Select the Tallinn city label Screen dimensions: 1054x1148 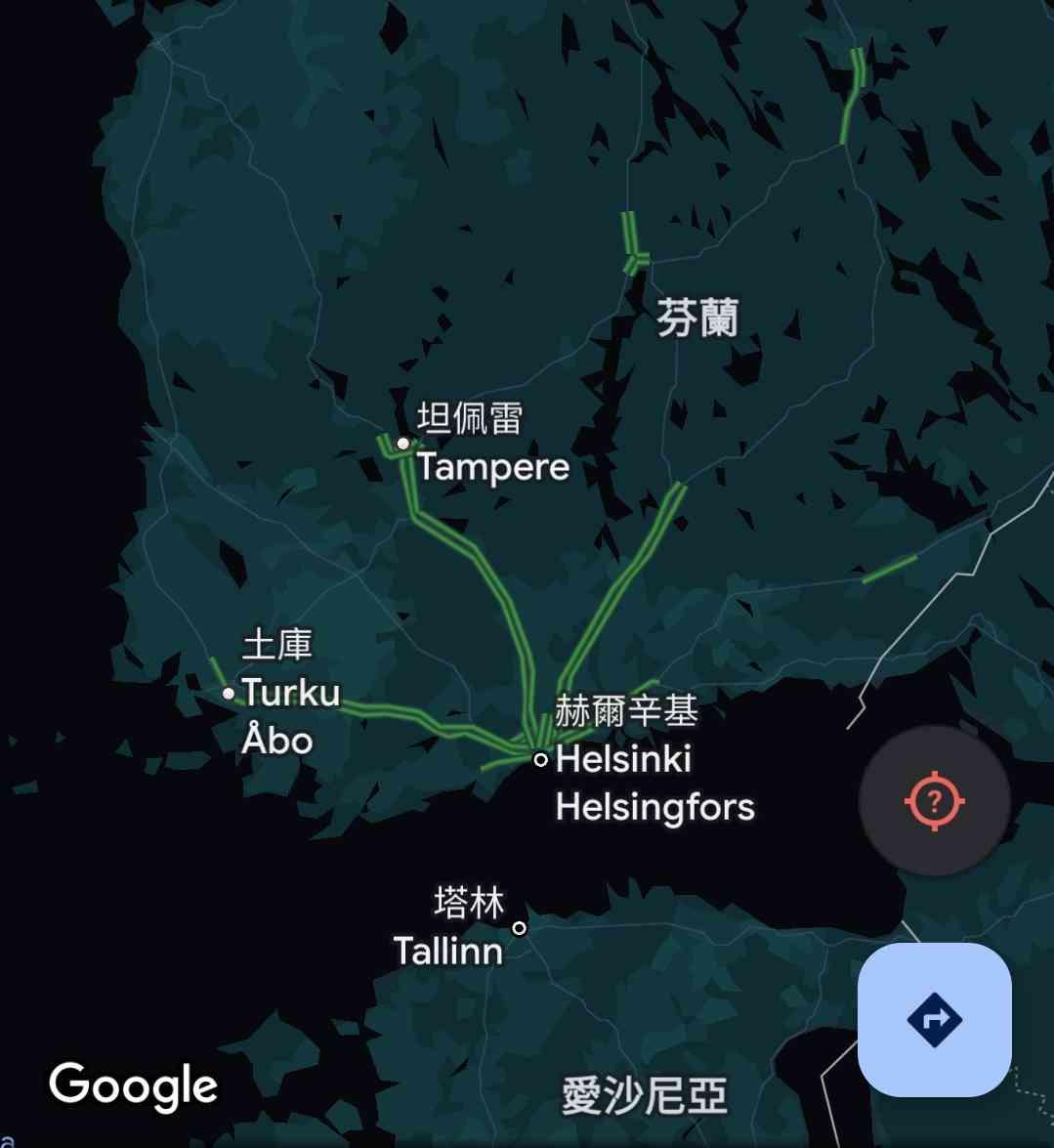coord(448,950)
